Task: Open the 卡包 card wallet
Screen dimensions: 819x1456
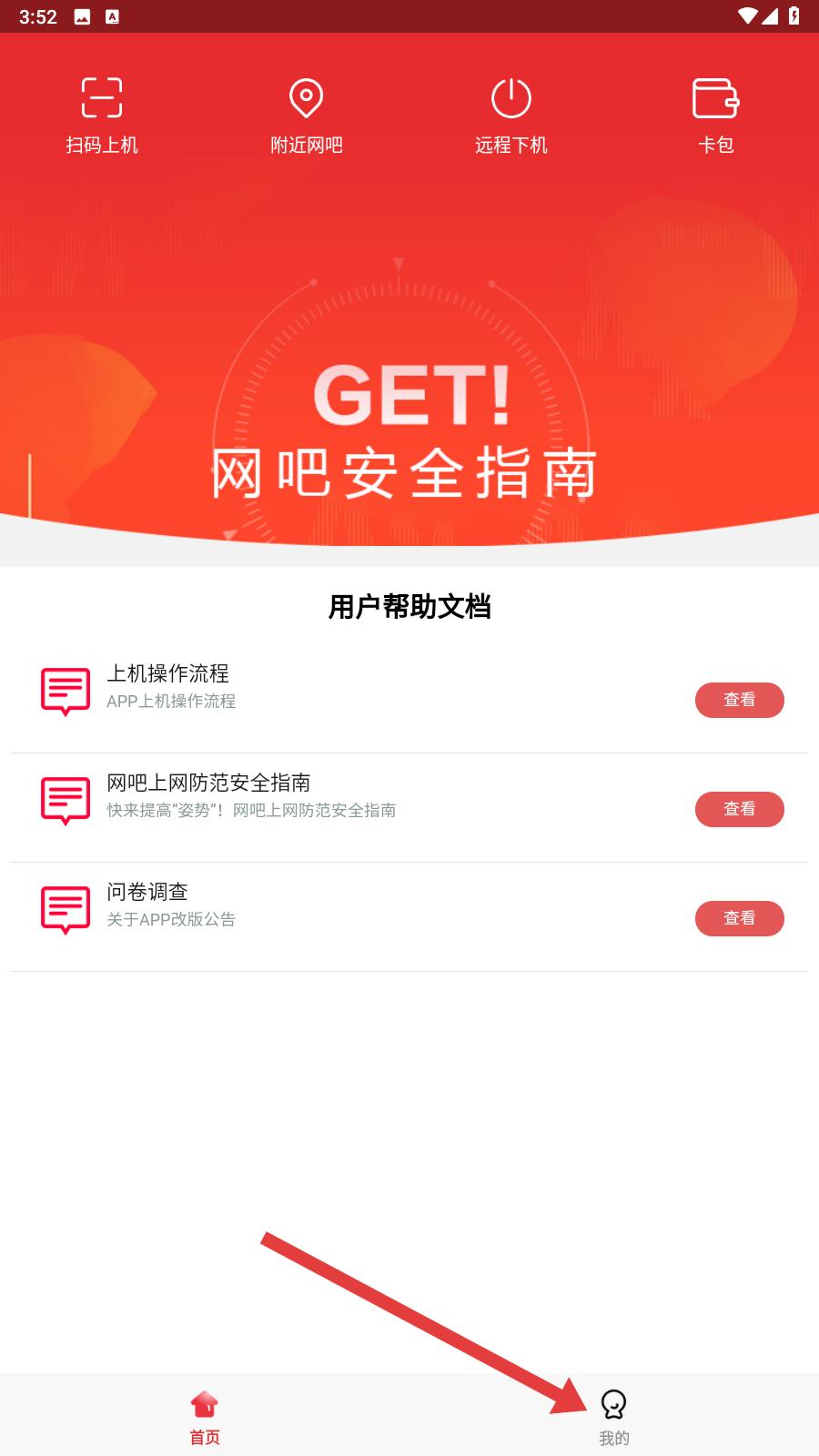Action: pyautogui.click(x=716, y=116)
